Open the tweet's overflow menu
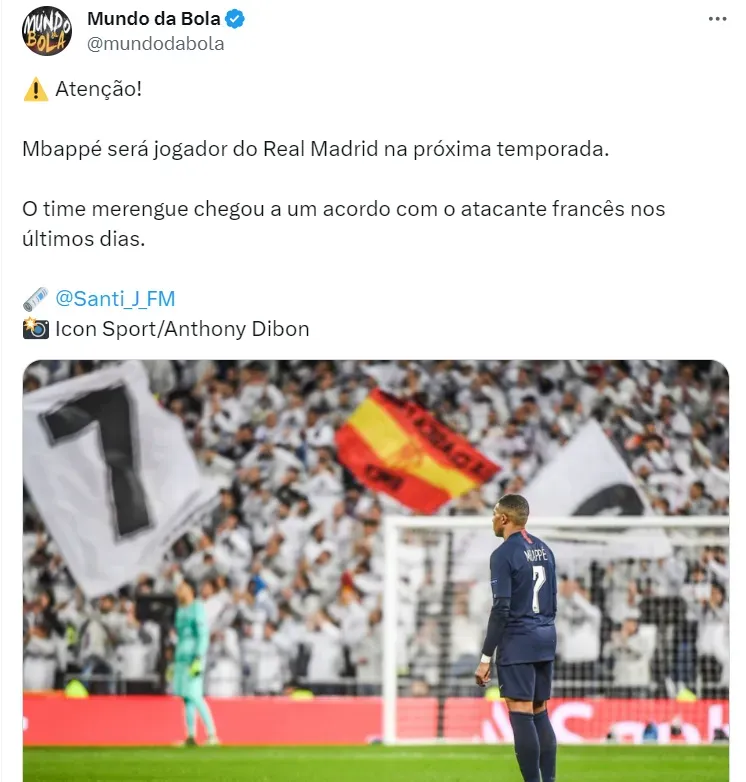Screen dimensions: 746x782 pyautogui.click(x=717, y=19)
